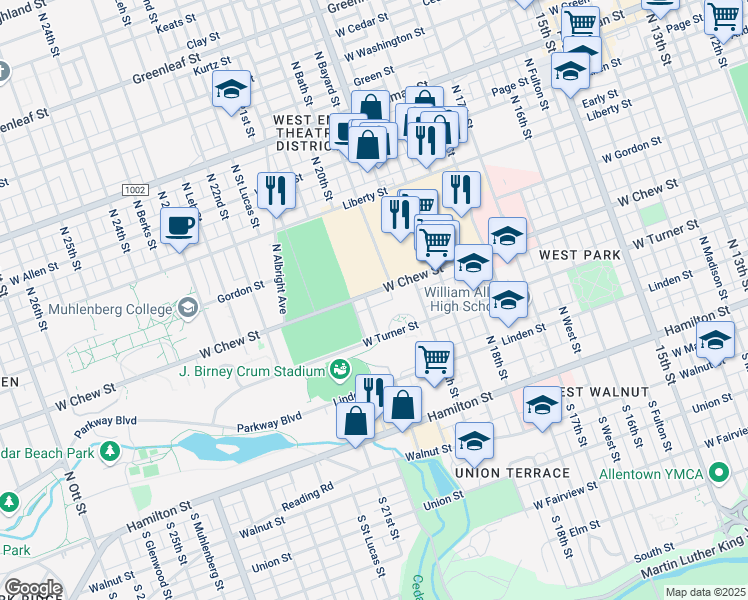
Task: Tap the school marker near Kurtz St
Action: click(x=231, y=89)
